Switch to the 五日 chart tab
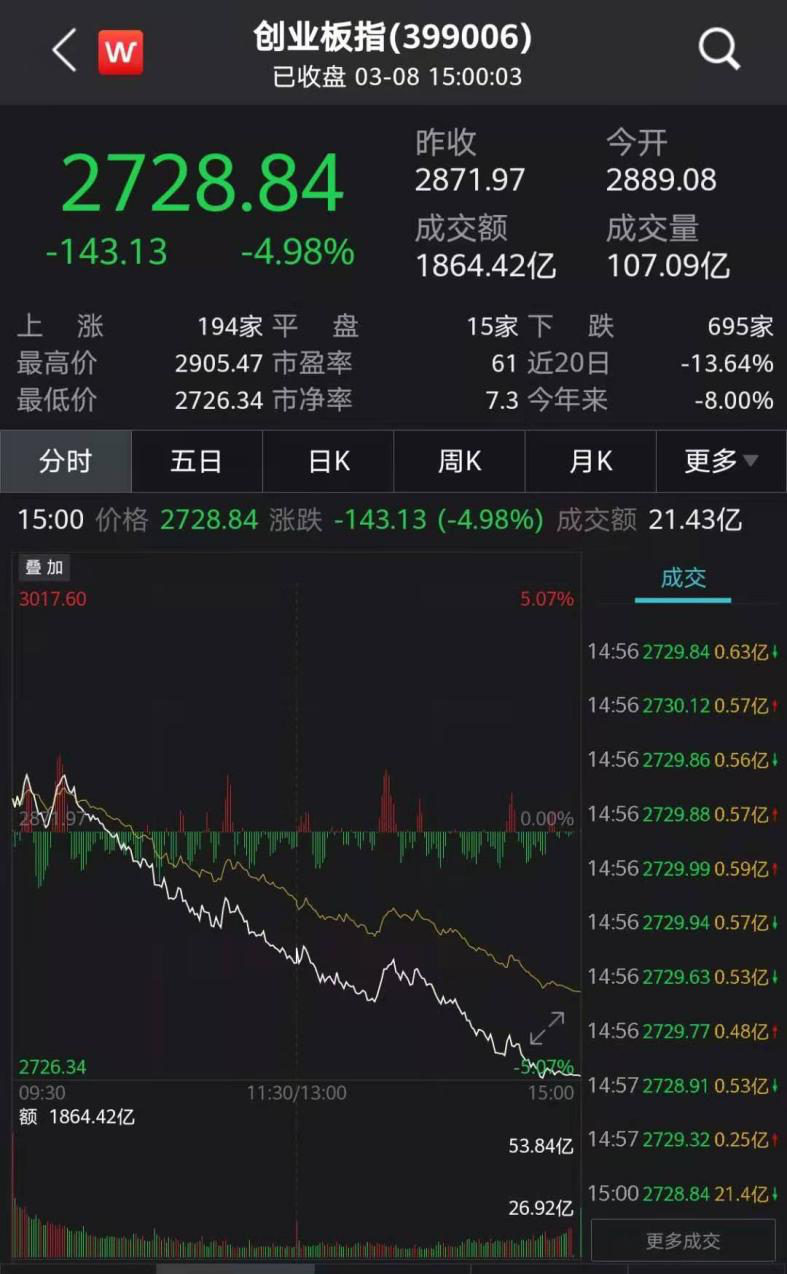Image resolution: width=787 pixels, height=1274 pixels. 196,461
